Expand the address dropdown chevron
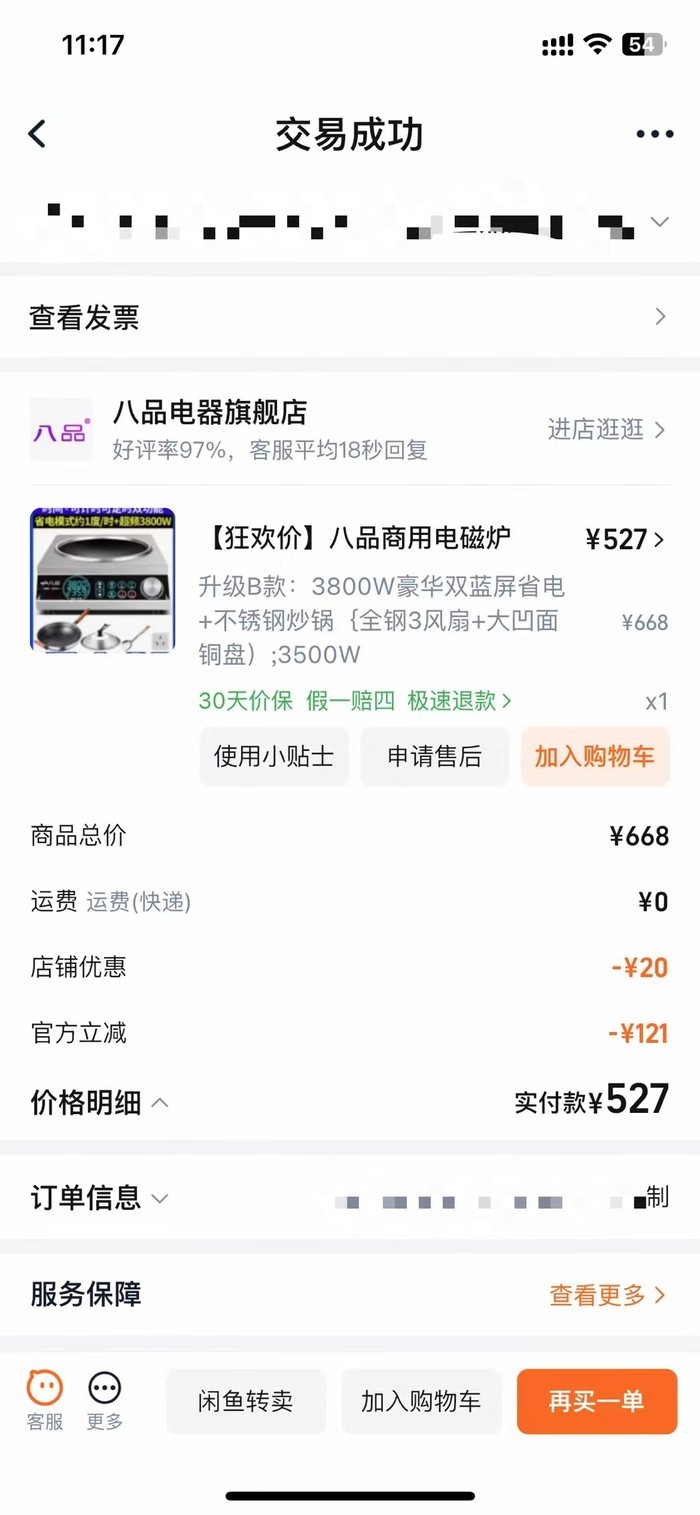The image size is (700, 1515). pos(659,222)
